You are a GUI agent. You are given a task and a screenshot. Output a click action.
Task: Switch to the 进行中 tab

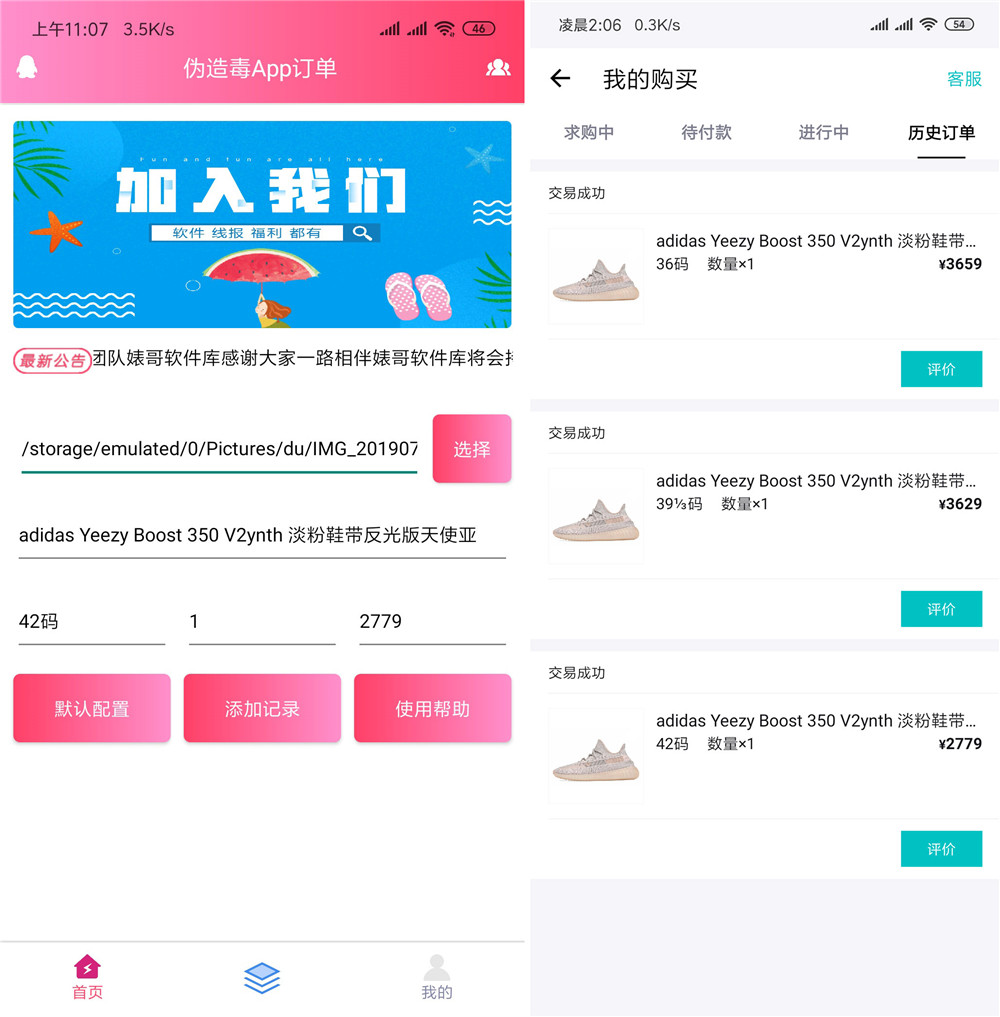point(824,132)
